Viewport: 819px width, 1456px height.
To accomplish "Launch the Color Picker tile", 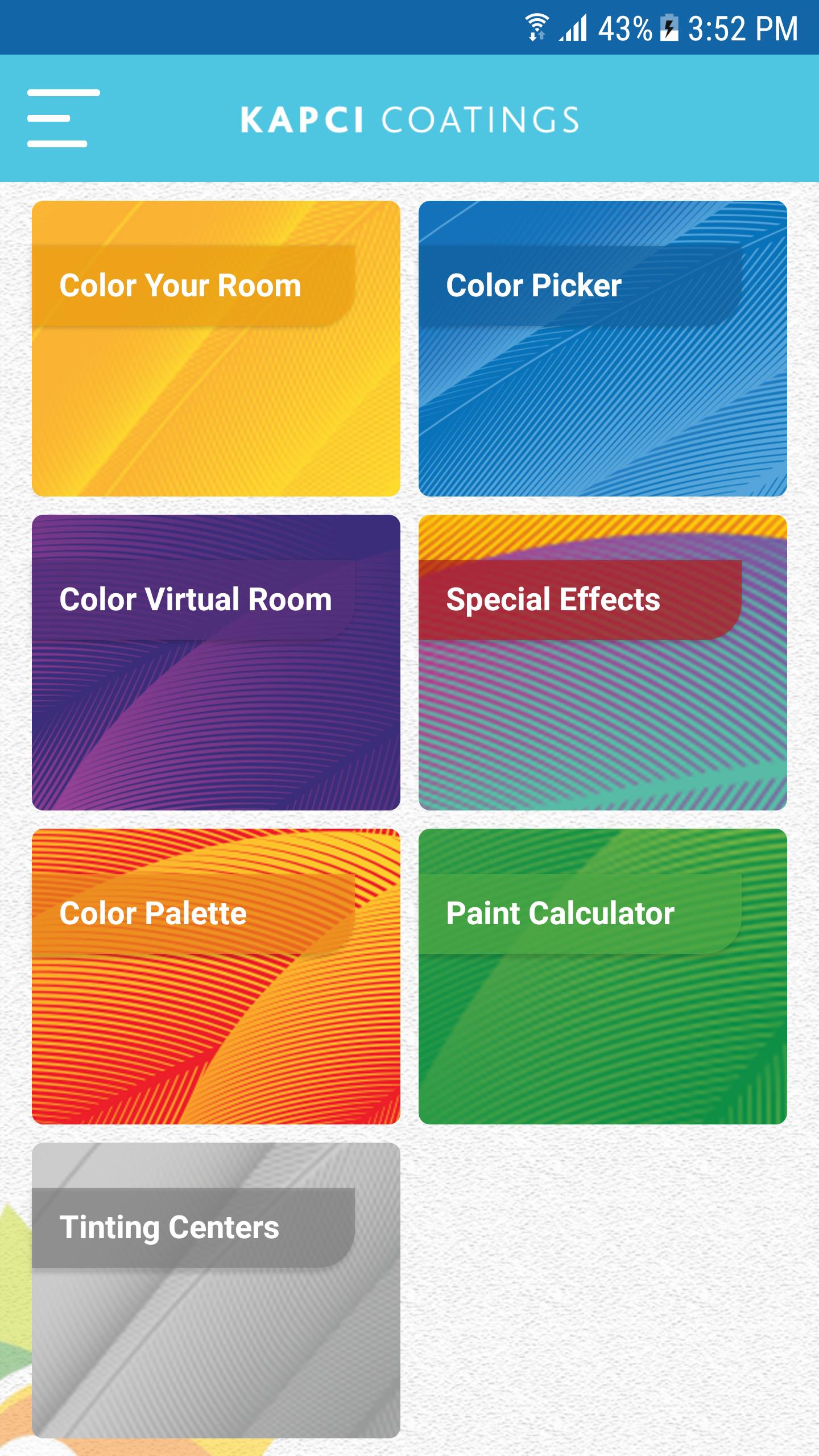I will point(603,348).
